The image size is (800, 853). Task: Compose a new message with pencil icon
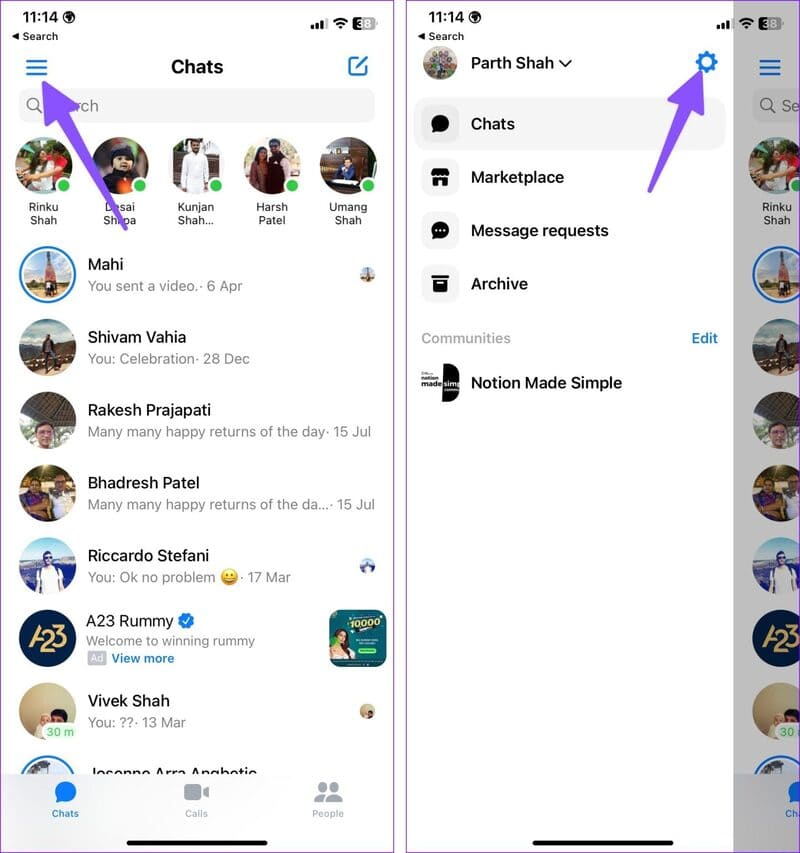click(x=358, y=66)
